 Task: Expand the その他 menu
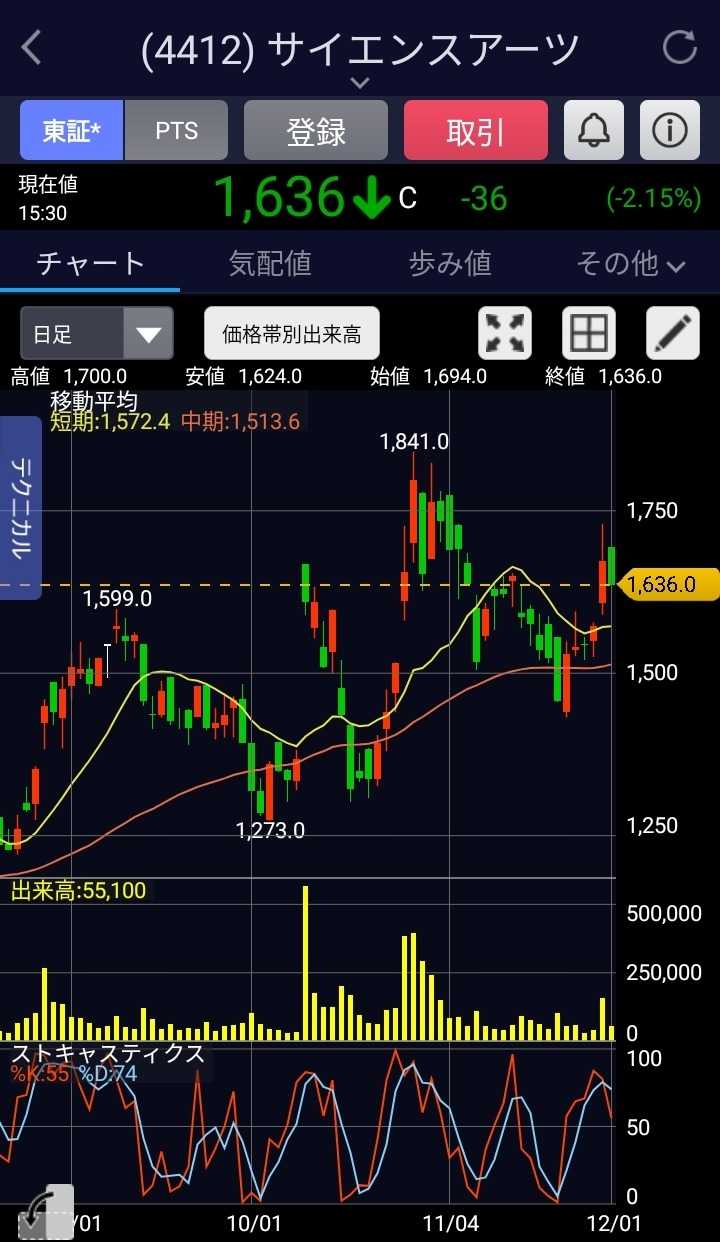tap(630, 263)
